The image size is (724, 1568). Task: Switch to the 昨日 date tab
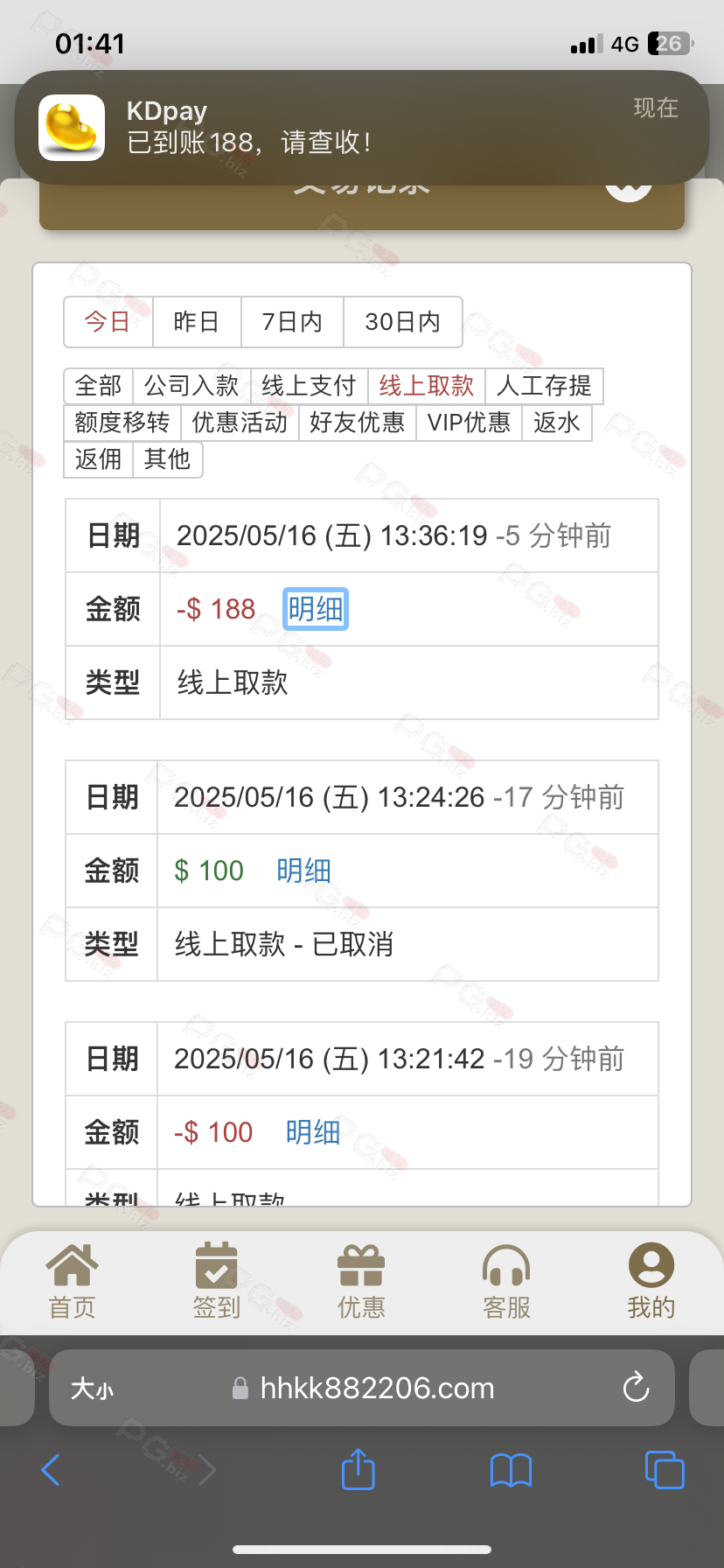click(197, 322)
